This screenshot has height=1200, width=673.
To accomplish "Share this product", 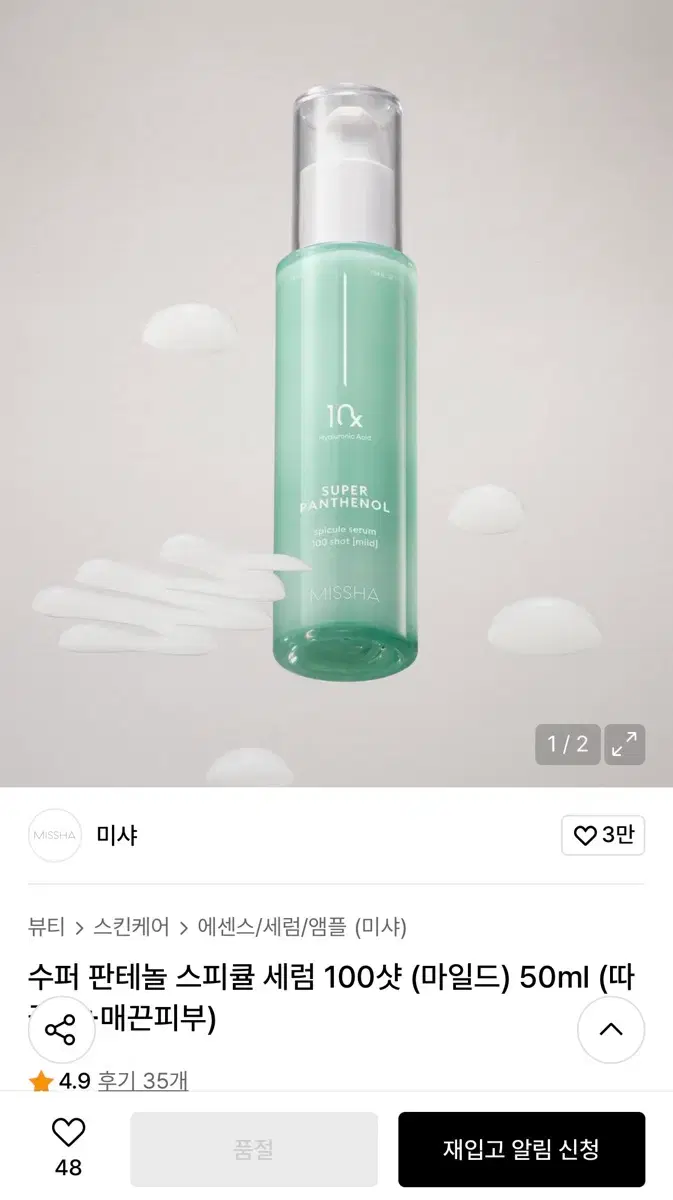I will coord(61,1029).
